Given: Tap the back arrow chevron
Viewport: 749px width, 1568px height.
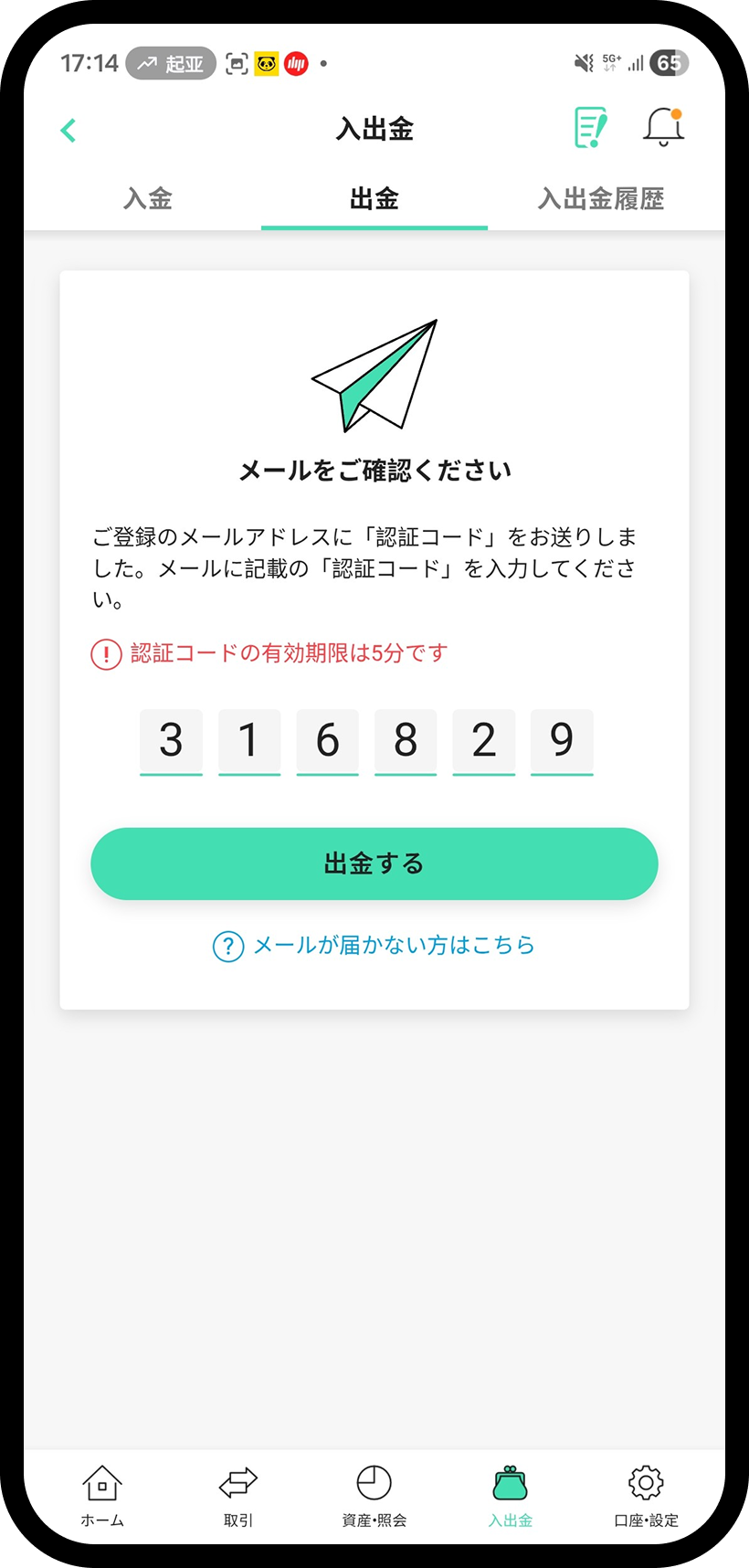Looking at the screenshot, I should [69, 129].
